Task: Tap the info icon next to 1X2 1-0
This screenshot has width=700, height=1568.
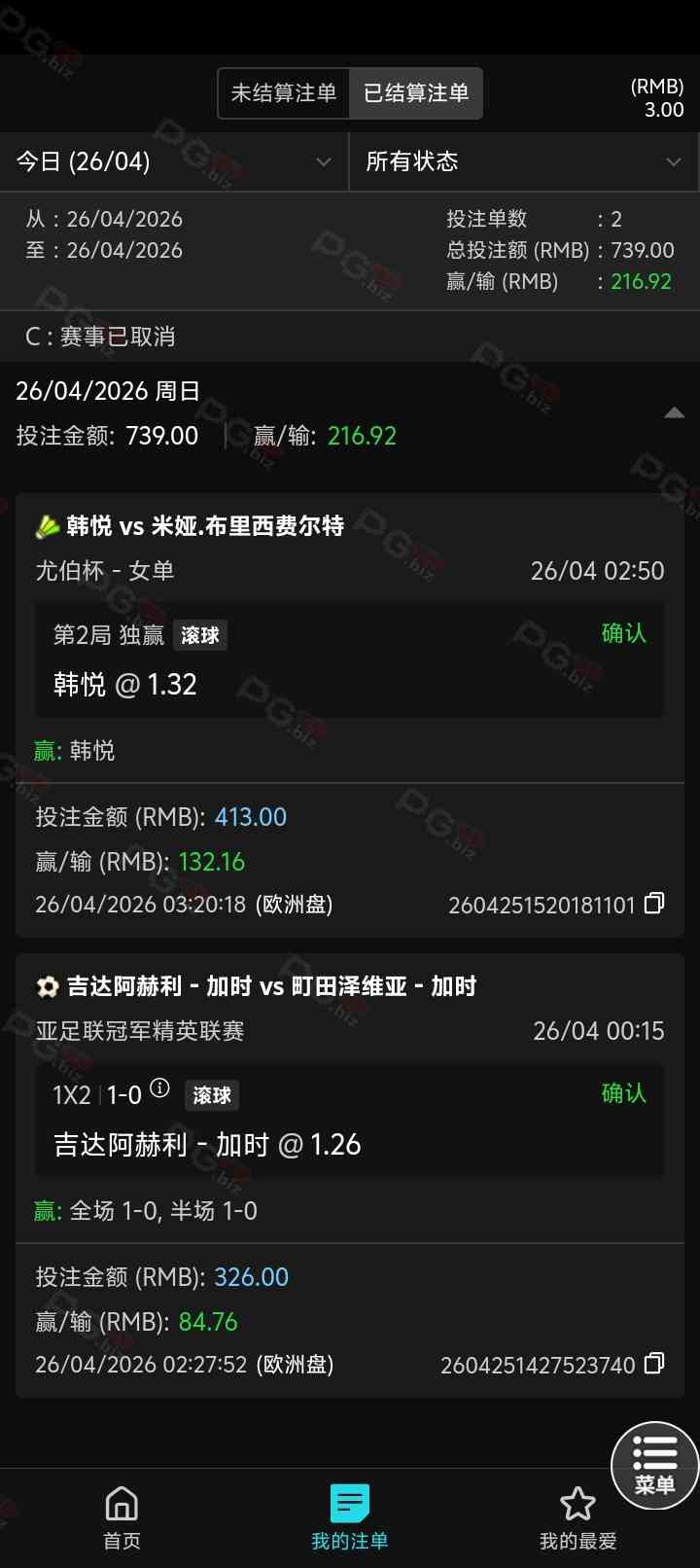Action: point(160,1087)
